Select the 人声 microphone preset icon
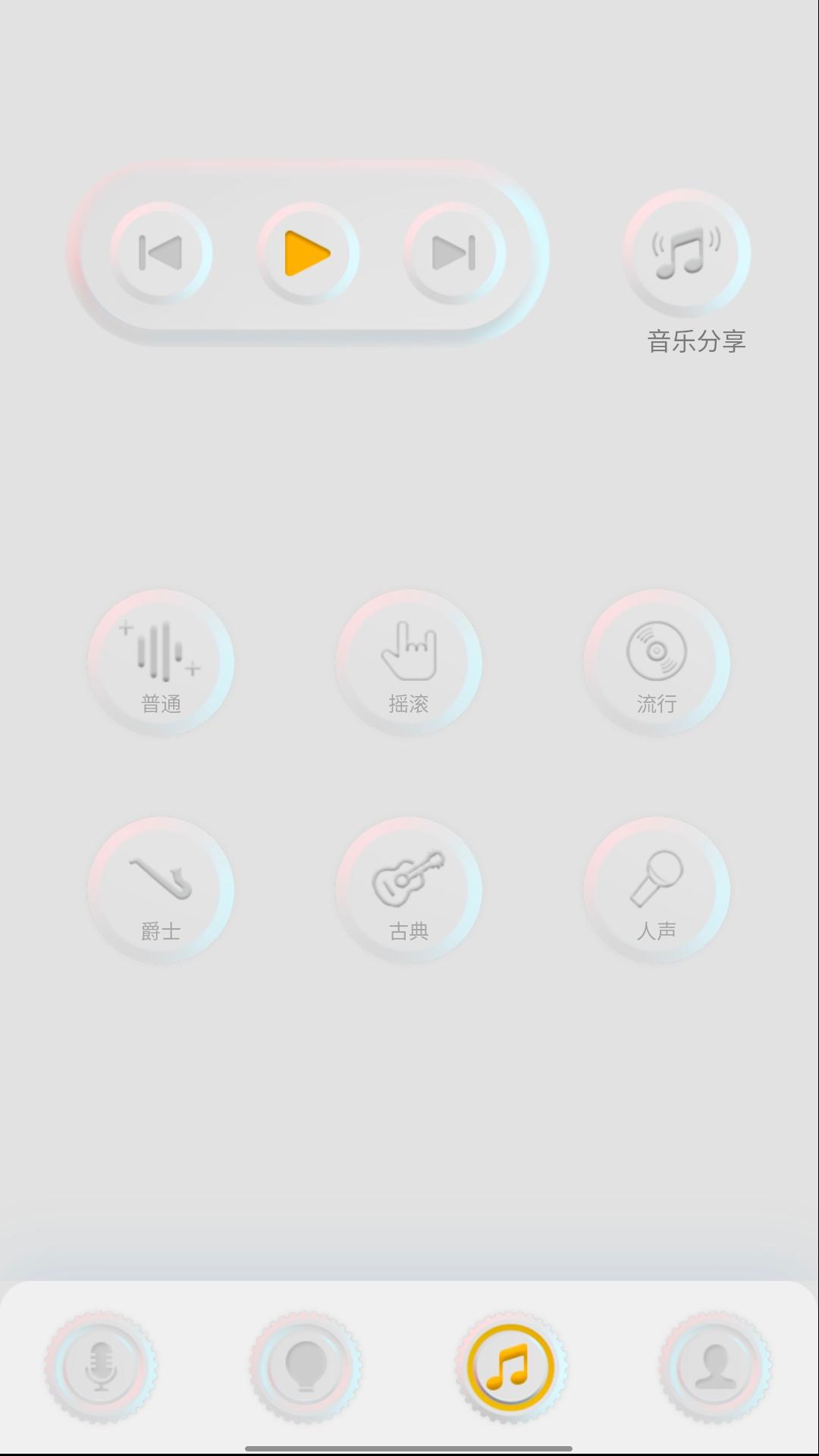The height and width of the screenshot is (1456, 819). [x=656, y=878]
